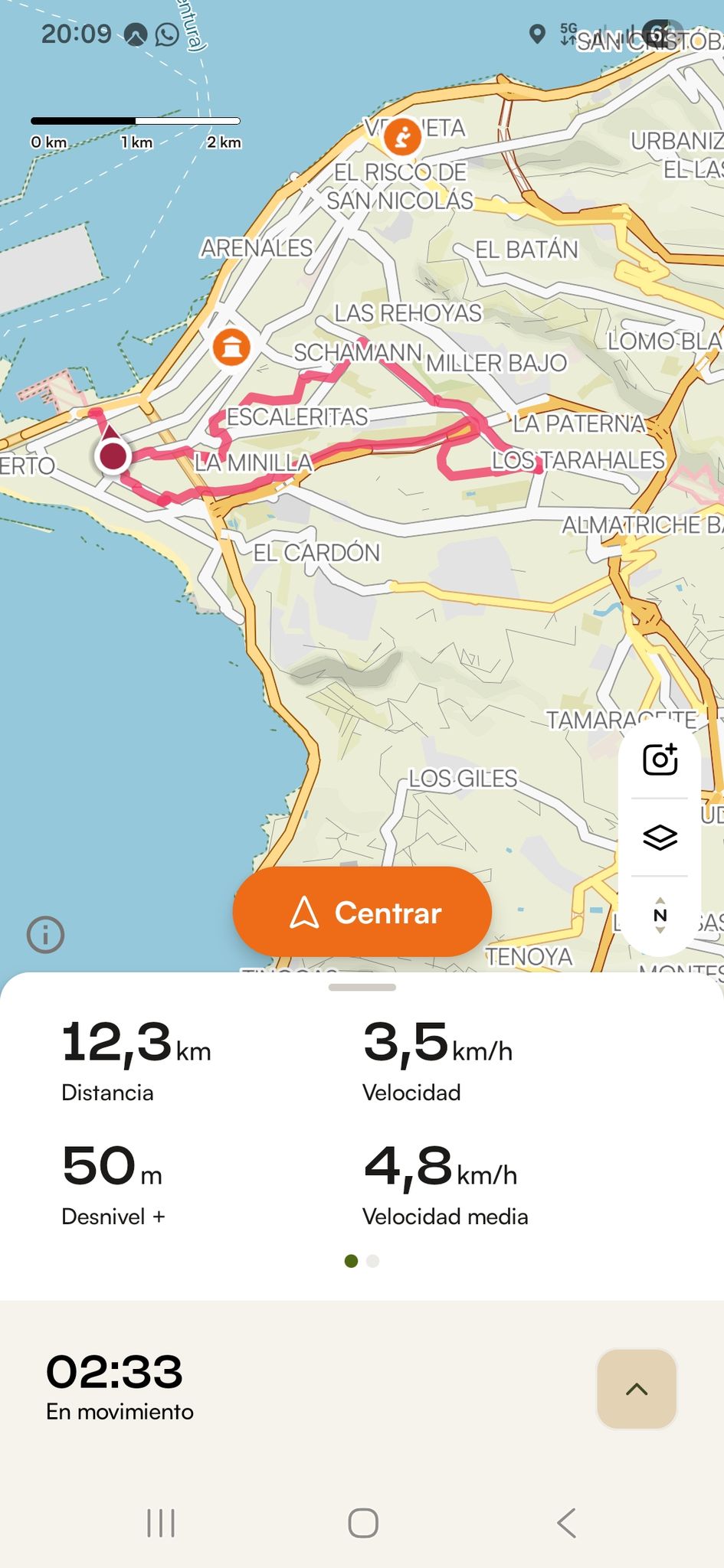
Task: Add a photo with the camera icon
Action: [660, 759]
